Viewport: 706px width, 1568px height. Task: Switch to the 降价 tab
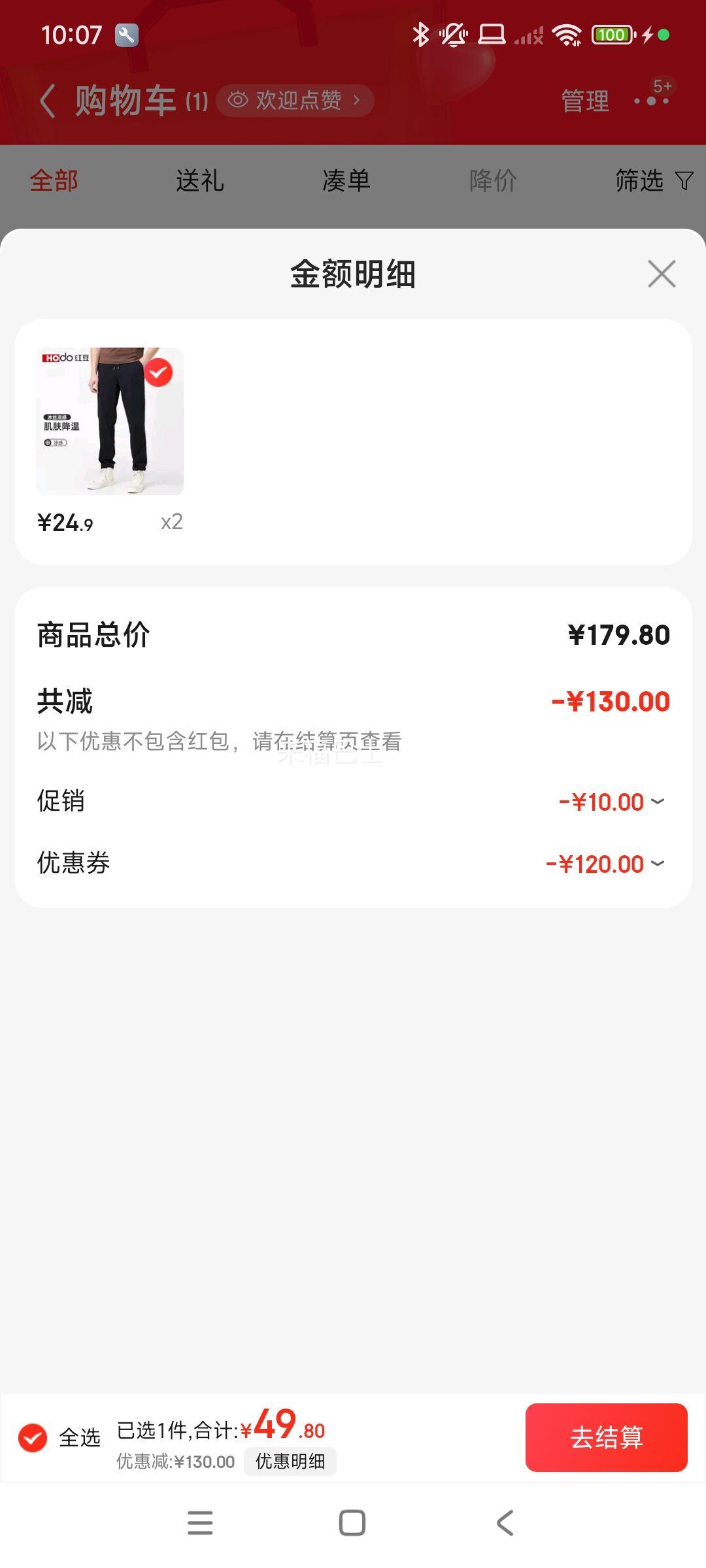493,180
